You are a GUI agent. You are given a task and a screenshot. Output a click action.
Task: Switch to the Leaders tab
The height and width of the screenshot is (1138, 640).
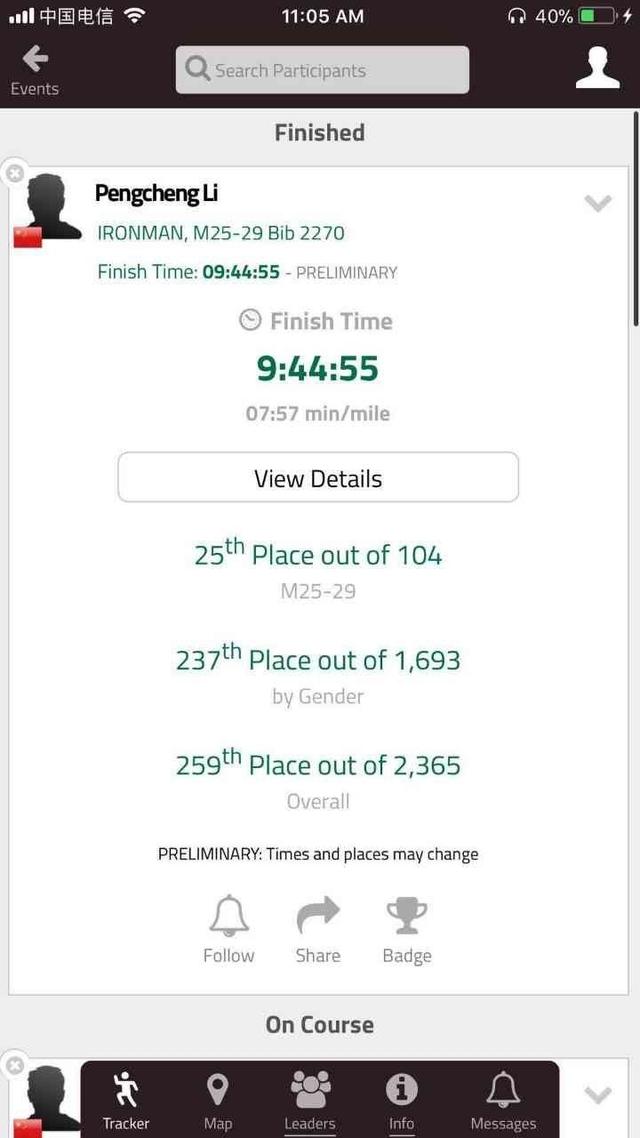[310, 1101]
